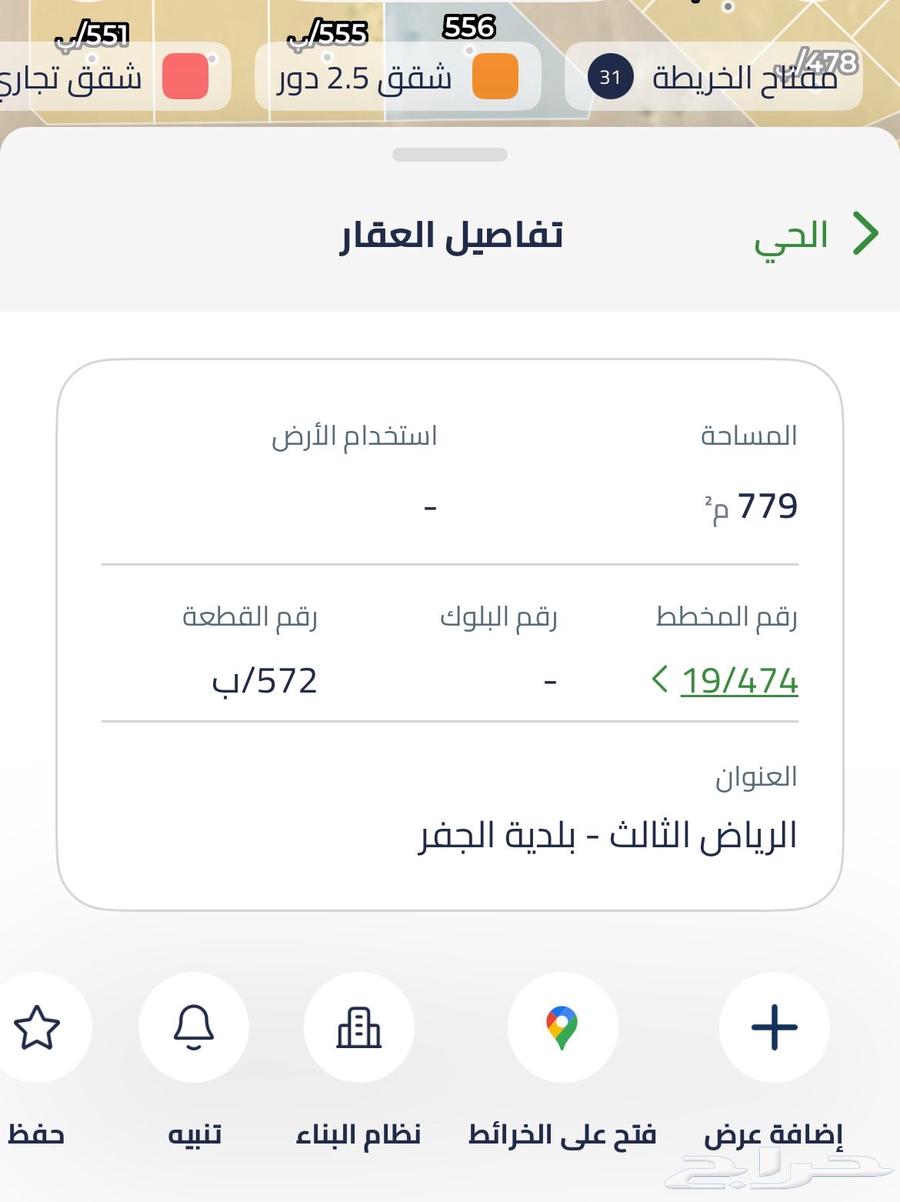Select the تفاصيل العقار header
Viewport: 900px width, 1202px height.
click(x=450, y=234)
